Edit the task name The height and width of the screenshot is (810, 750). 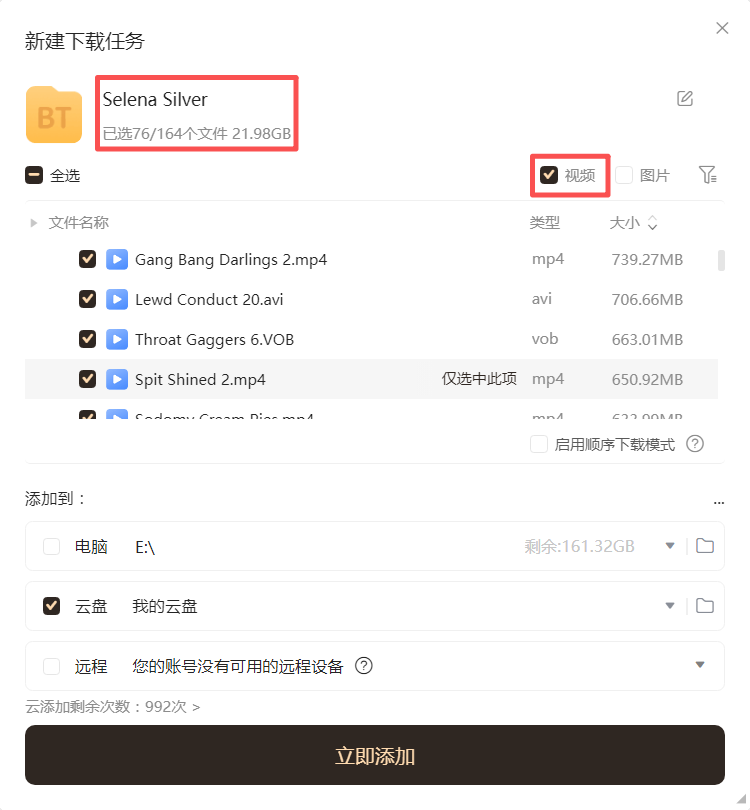[x=685, y=98]
